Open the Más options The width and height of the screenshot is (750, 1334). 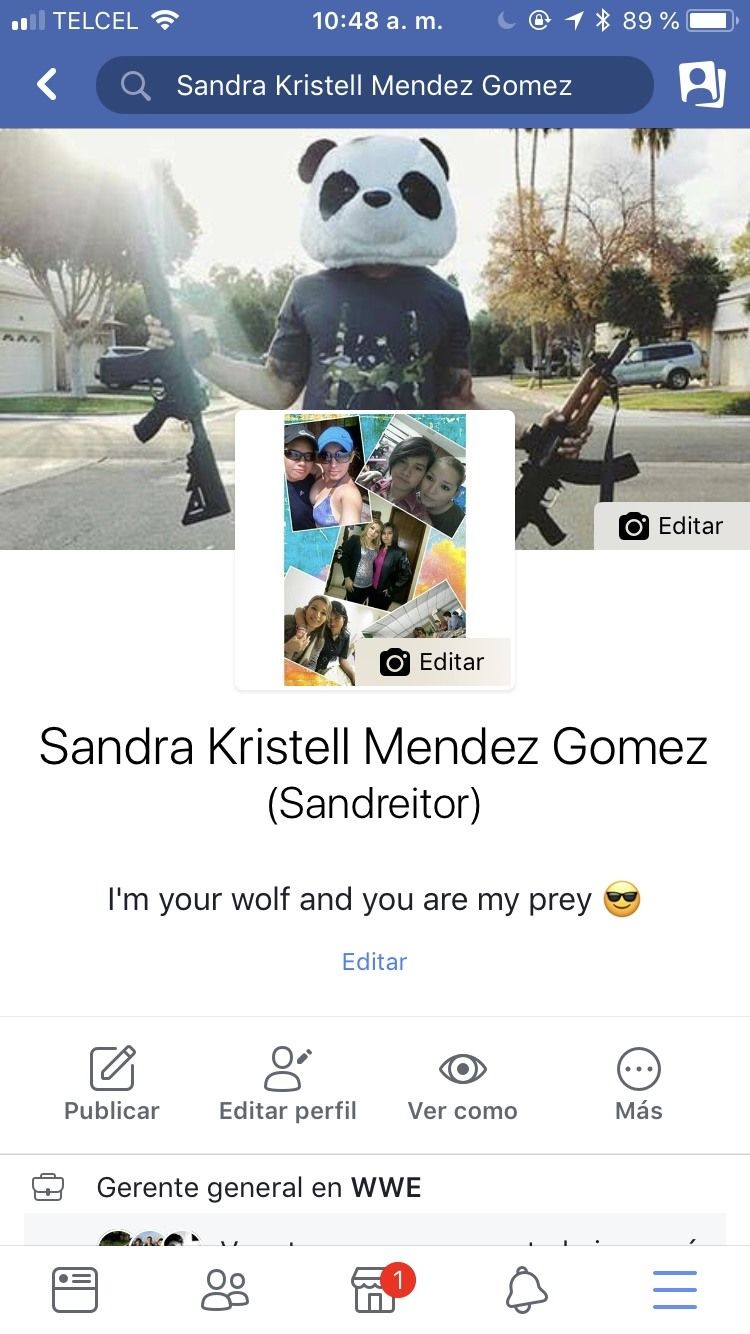point(639,1085)
